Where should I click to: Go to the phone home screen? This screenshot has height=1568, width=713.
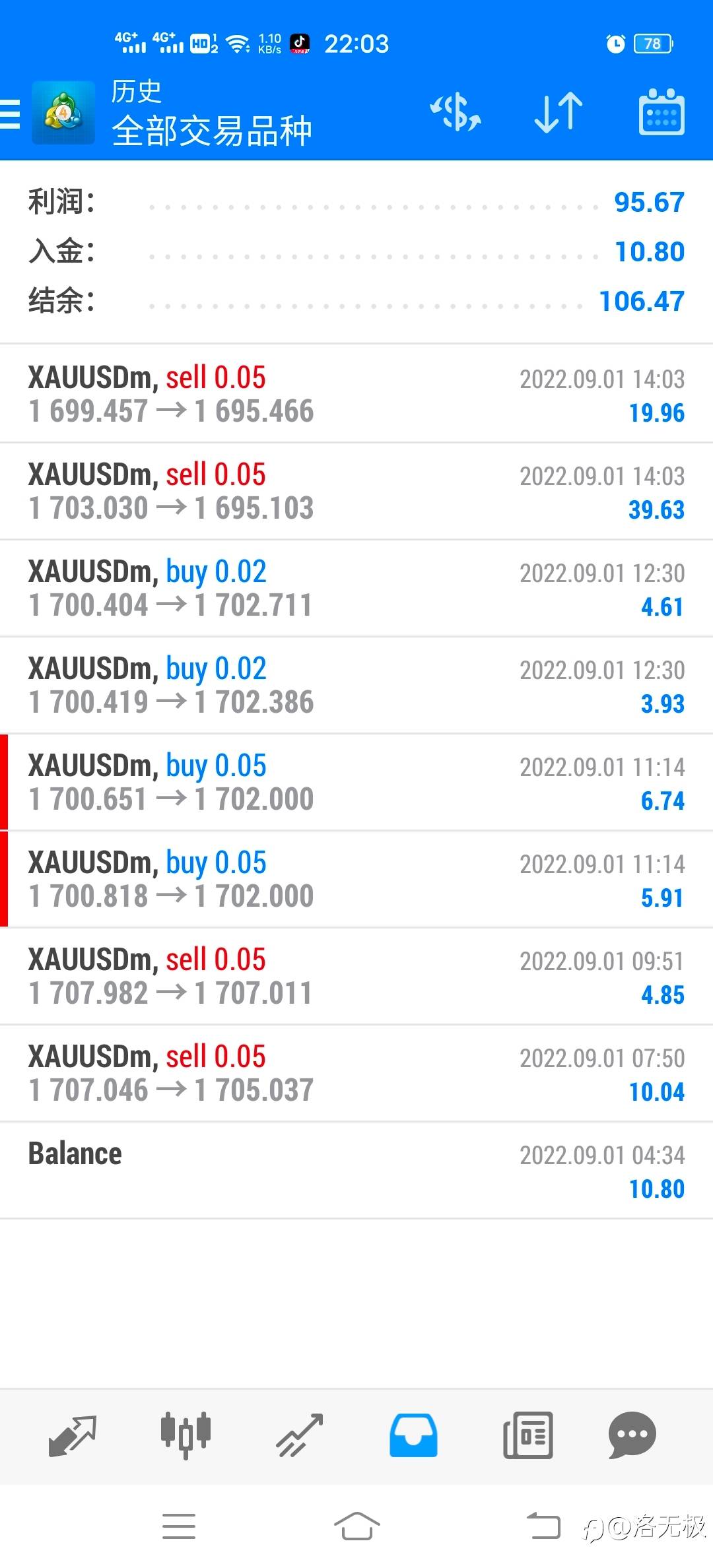click(x=356, y=1526)
